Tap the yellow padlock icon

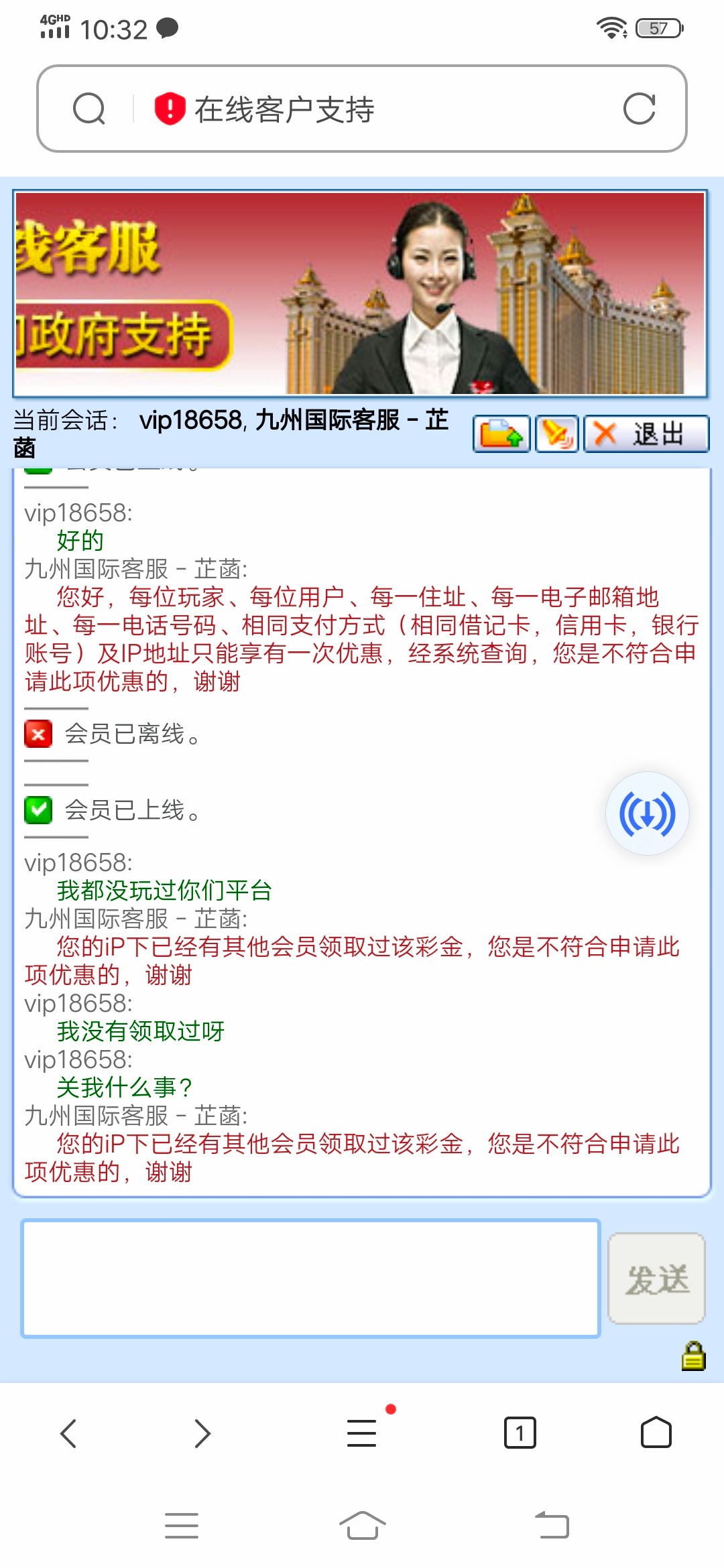point(693,1356)
